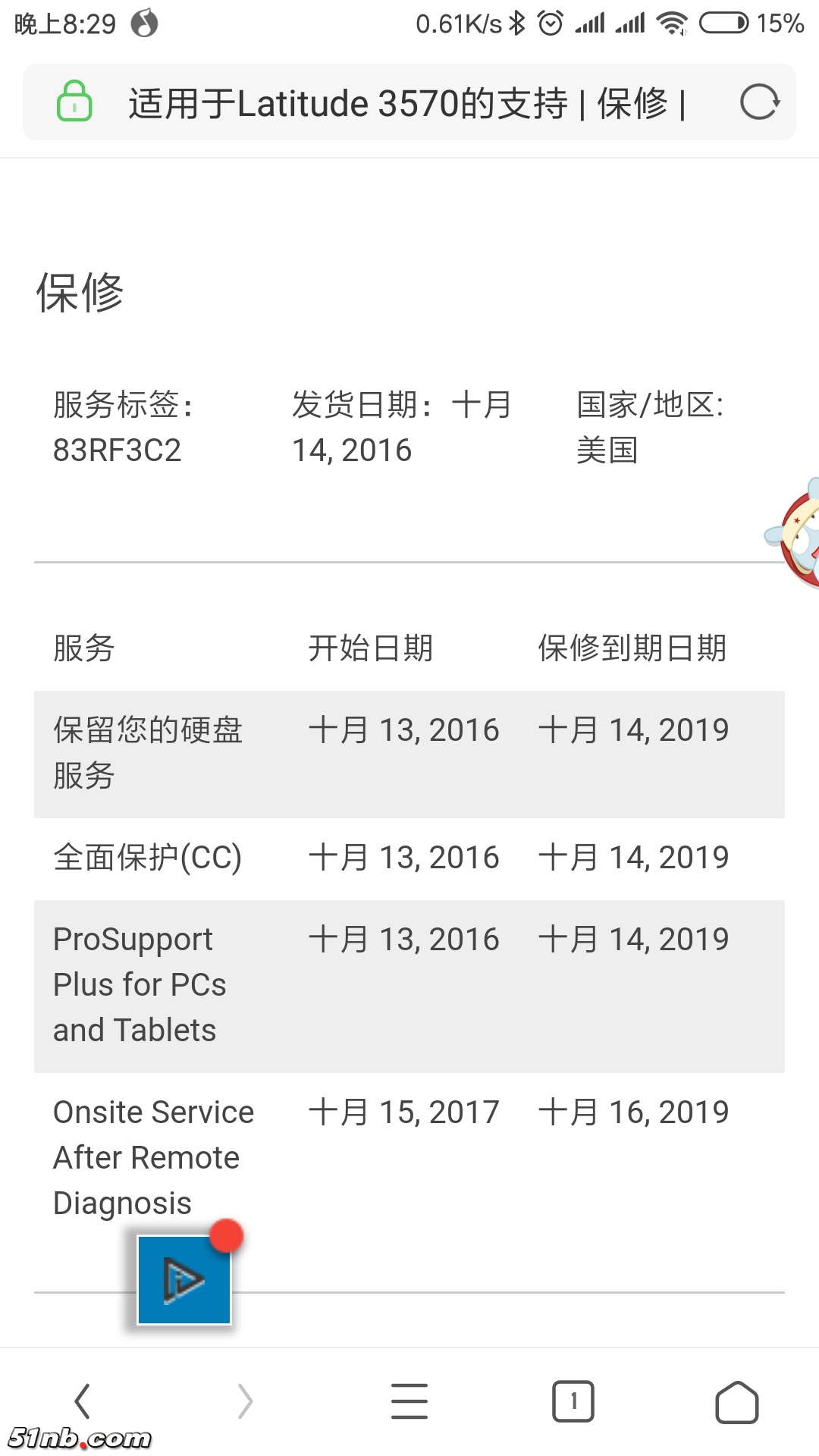This screenshot has height=1456, width=819.
Task: Go to the browser home page
Action: coord(736,1402)
